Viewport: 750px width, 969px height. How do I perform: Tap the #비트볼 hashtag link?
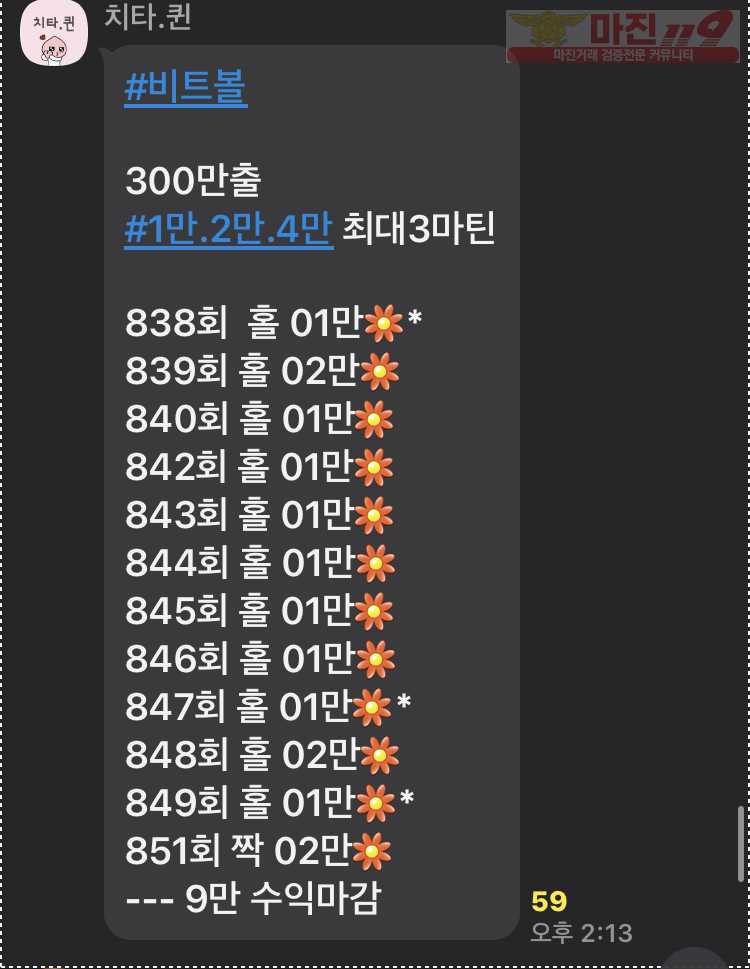186,88
